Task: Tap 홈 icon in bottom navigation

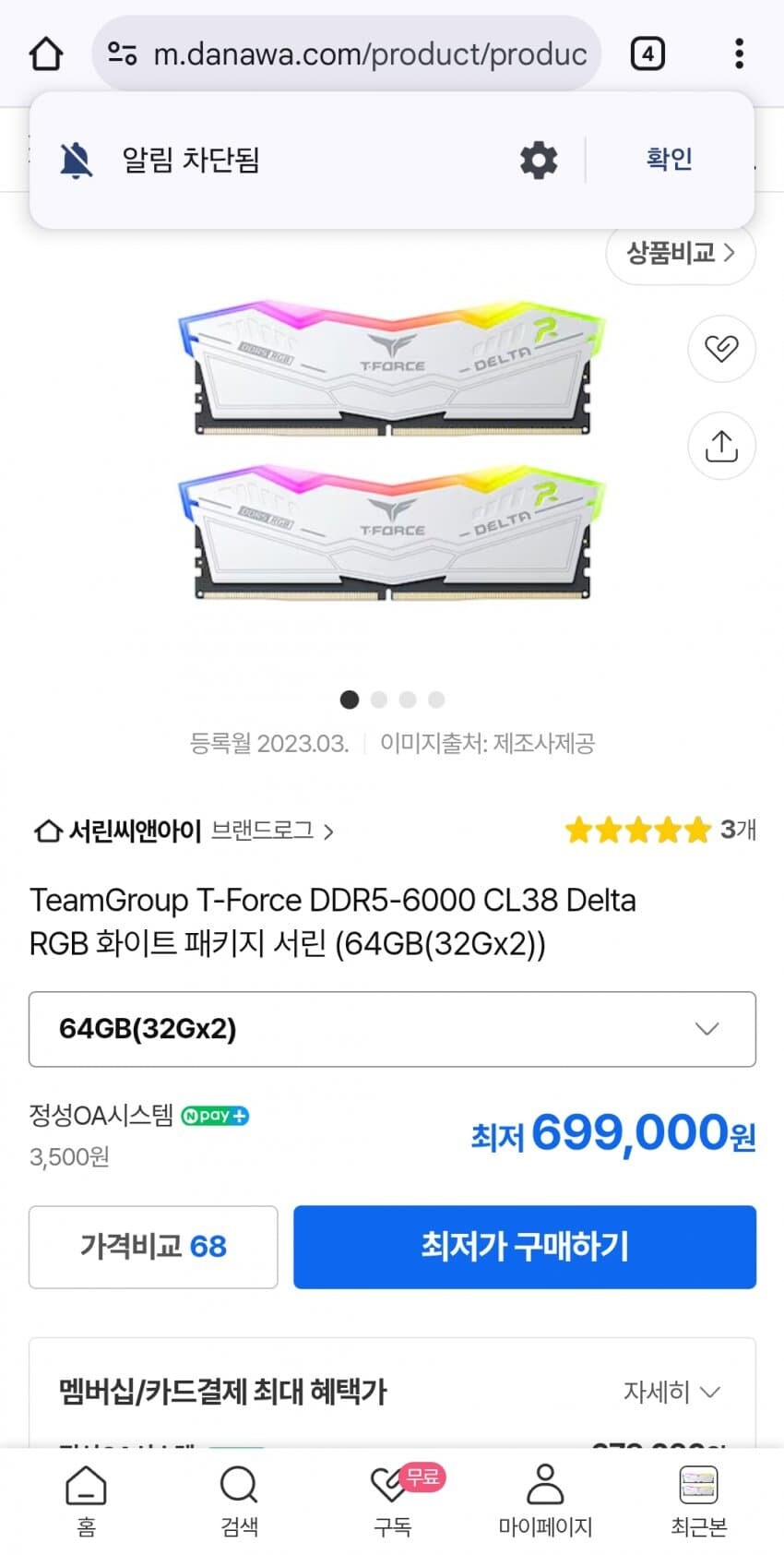Action: pyautogui.click(x=85, y=1500)
